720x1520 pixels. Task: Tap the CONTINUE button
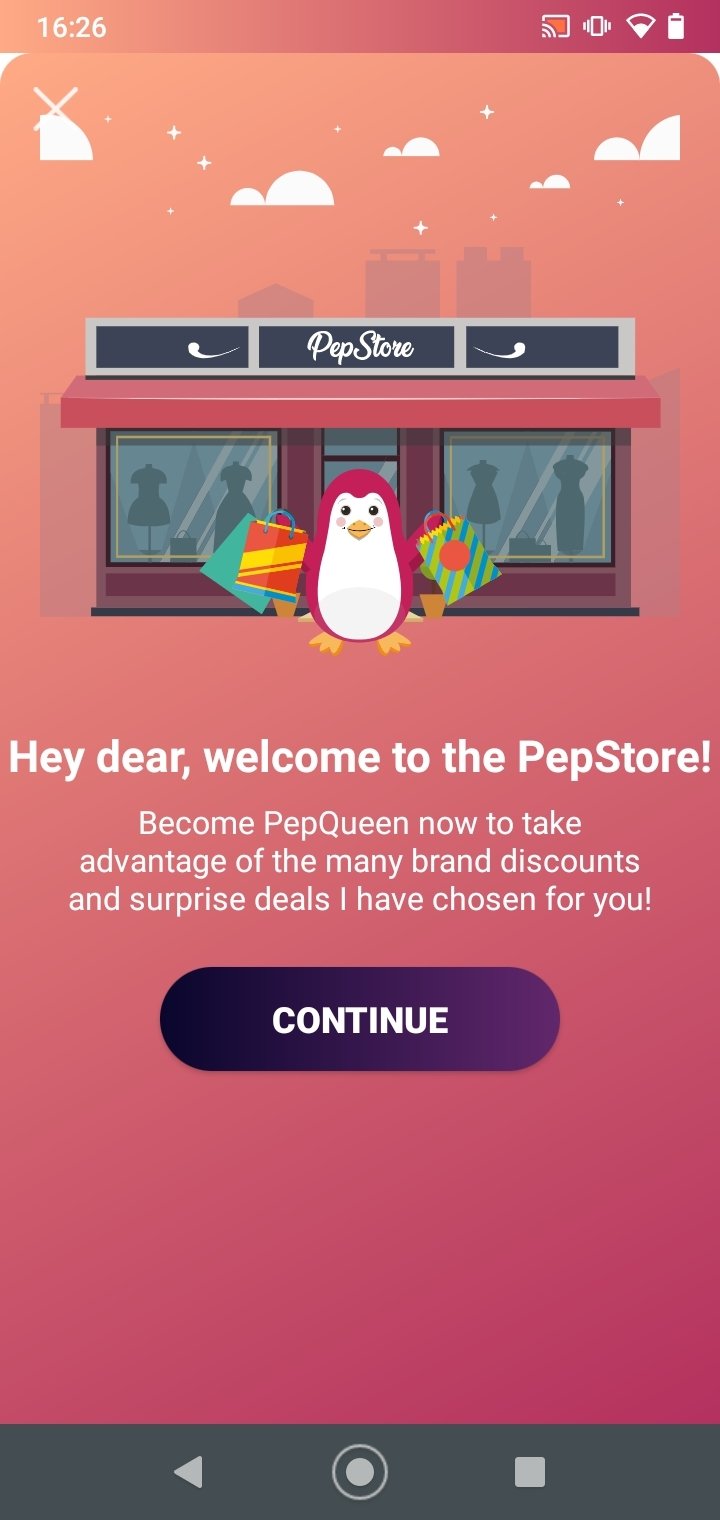pyautogui.click(x=360, y=1019)
